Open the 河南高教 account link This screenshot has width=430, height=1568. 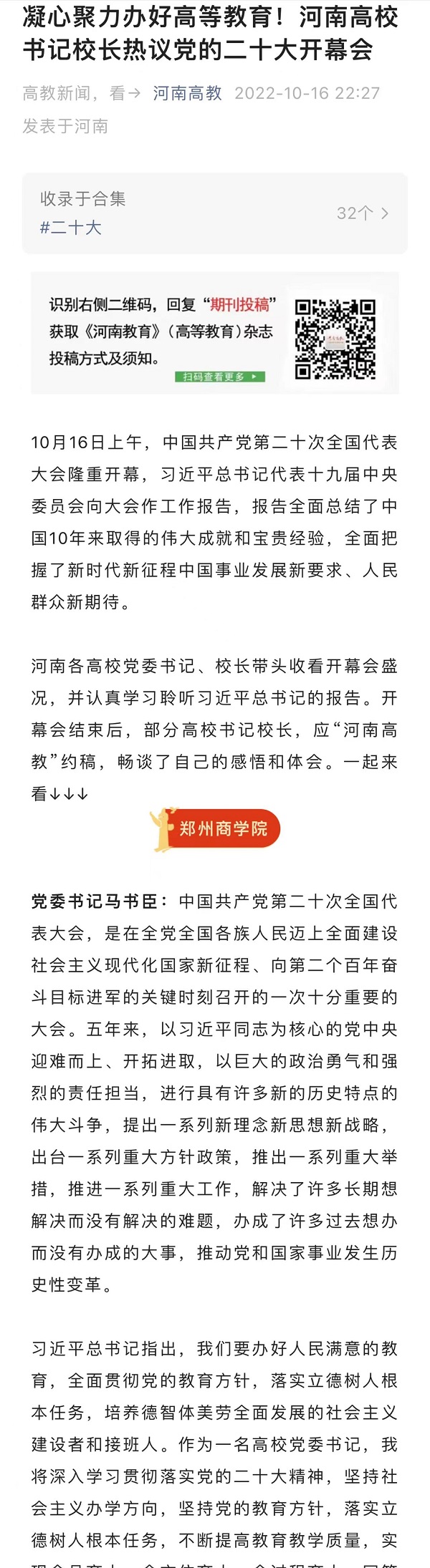[x=187, y=93]
